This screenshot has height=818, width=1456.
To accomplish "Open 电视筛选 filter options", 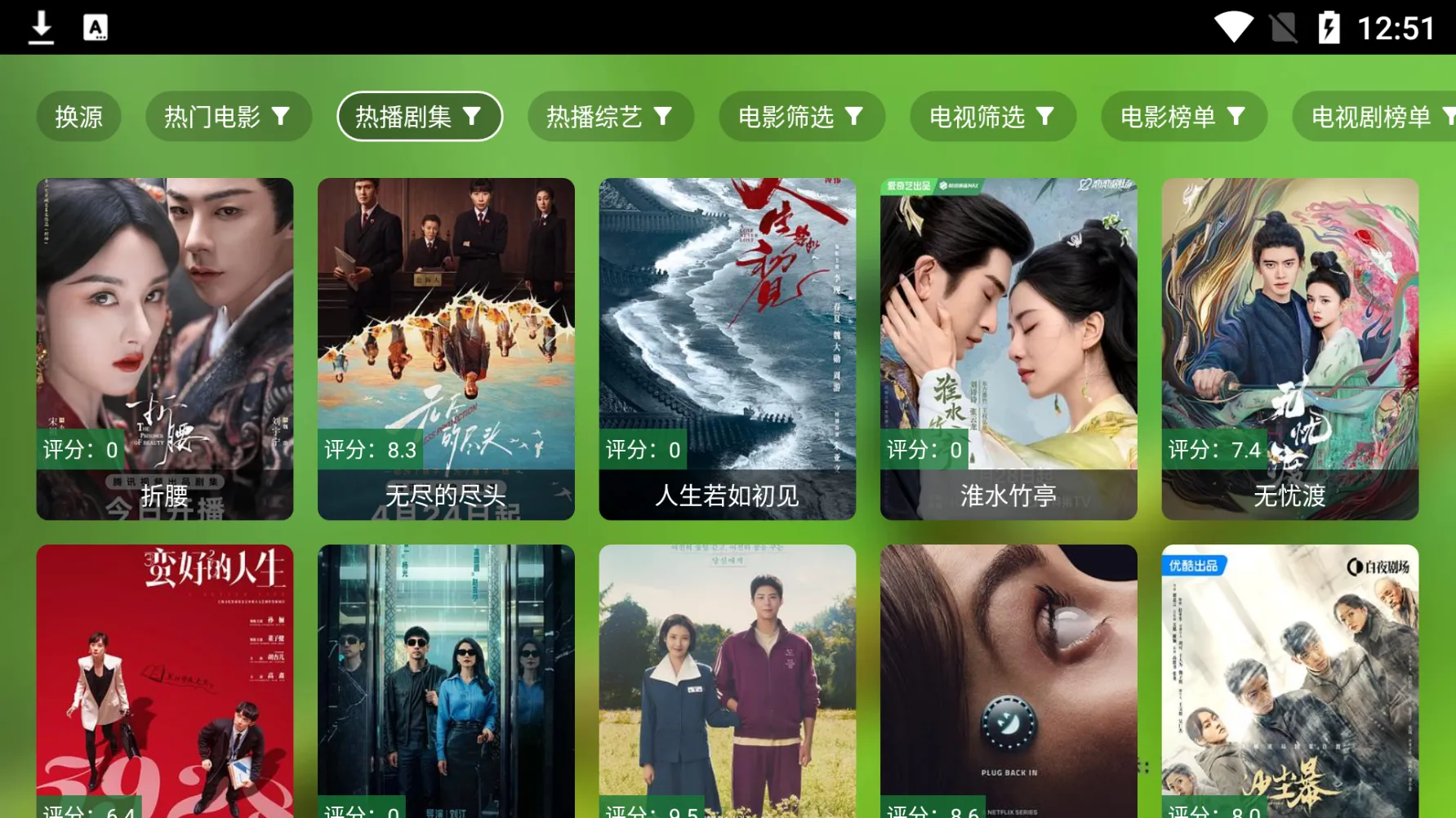I will [992, 117].
